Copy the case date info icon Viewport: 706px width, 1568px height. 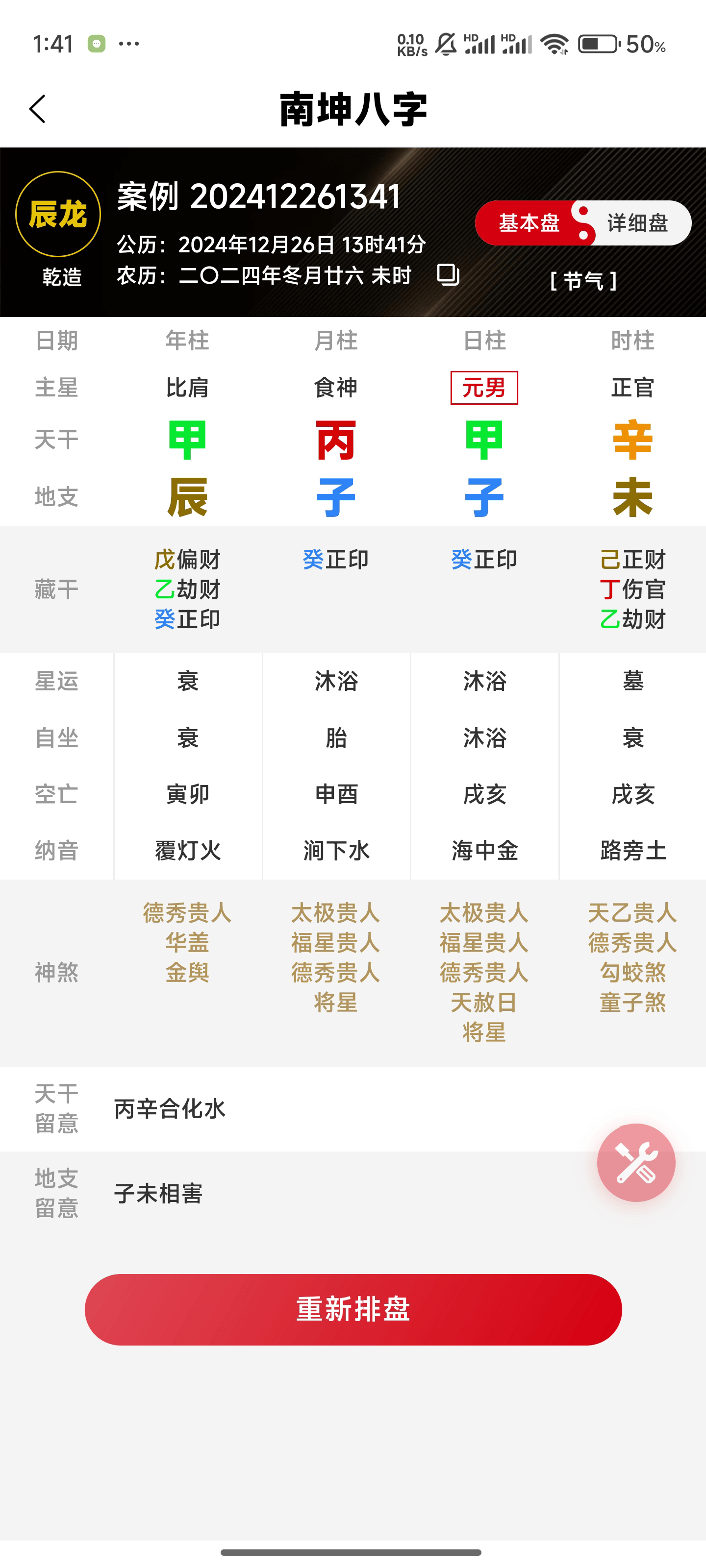point(448,274)
